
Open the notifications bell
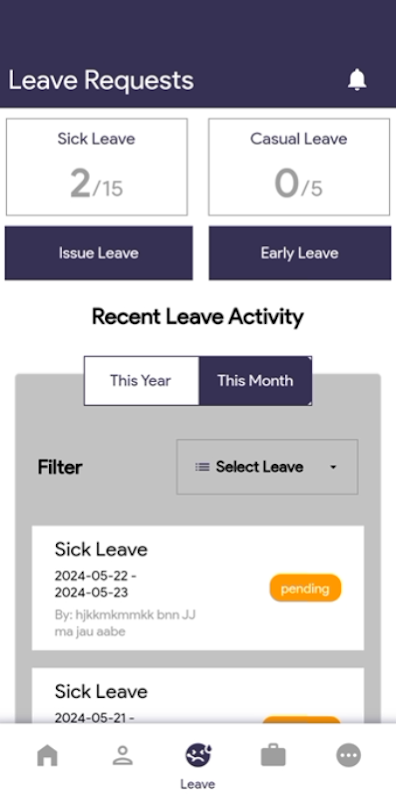pos(357,80)
